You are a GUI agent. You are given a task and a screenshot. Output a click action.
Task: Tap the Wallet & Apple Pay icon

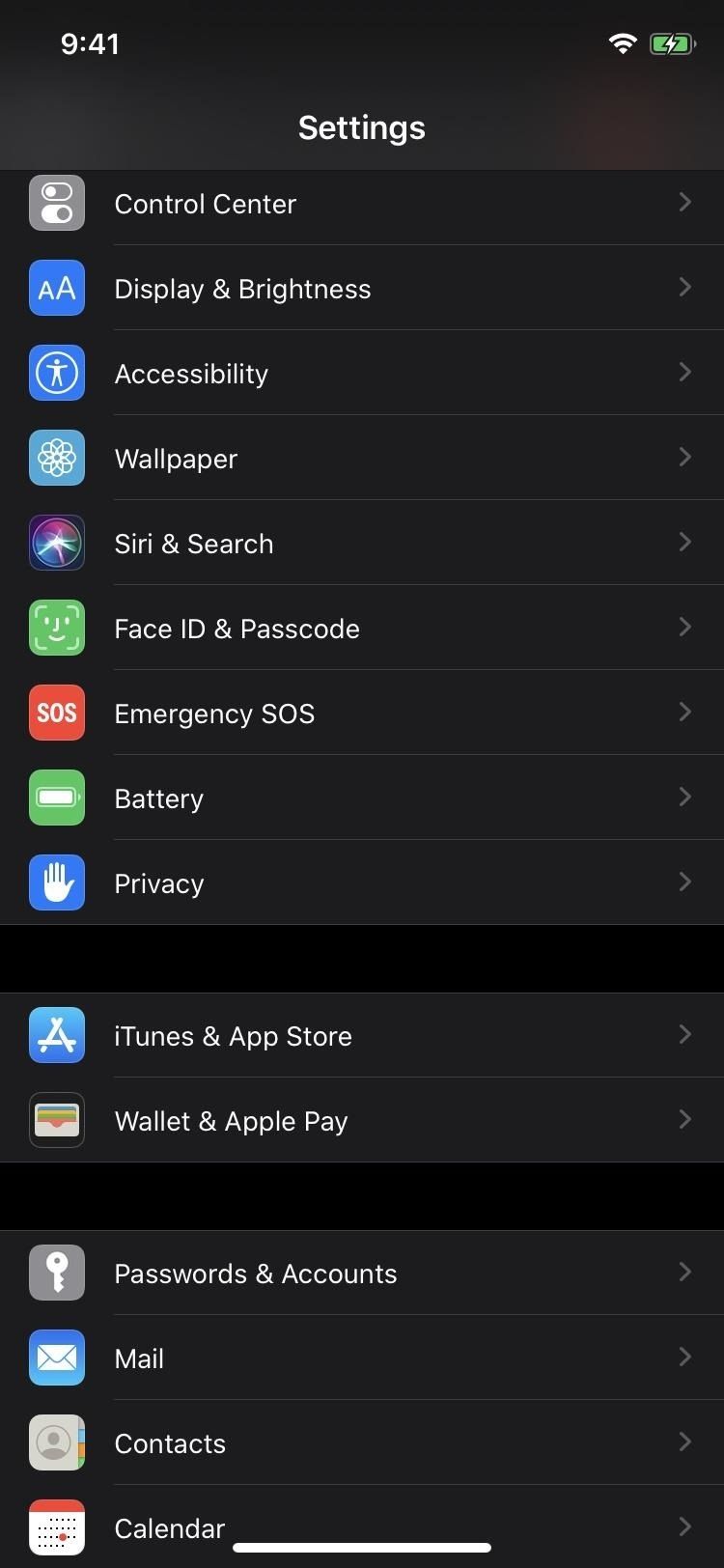click(57, 1120)
